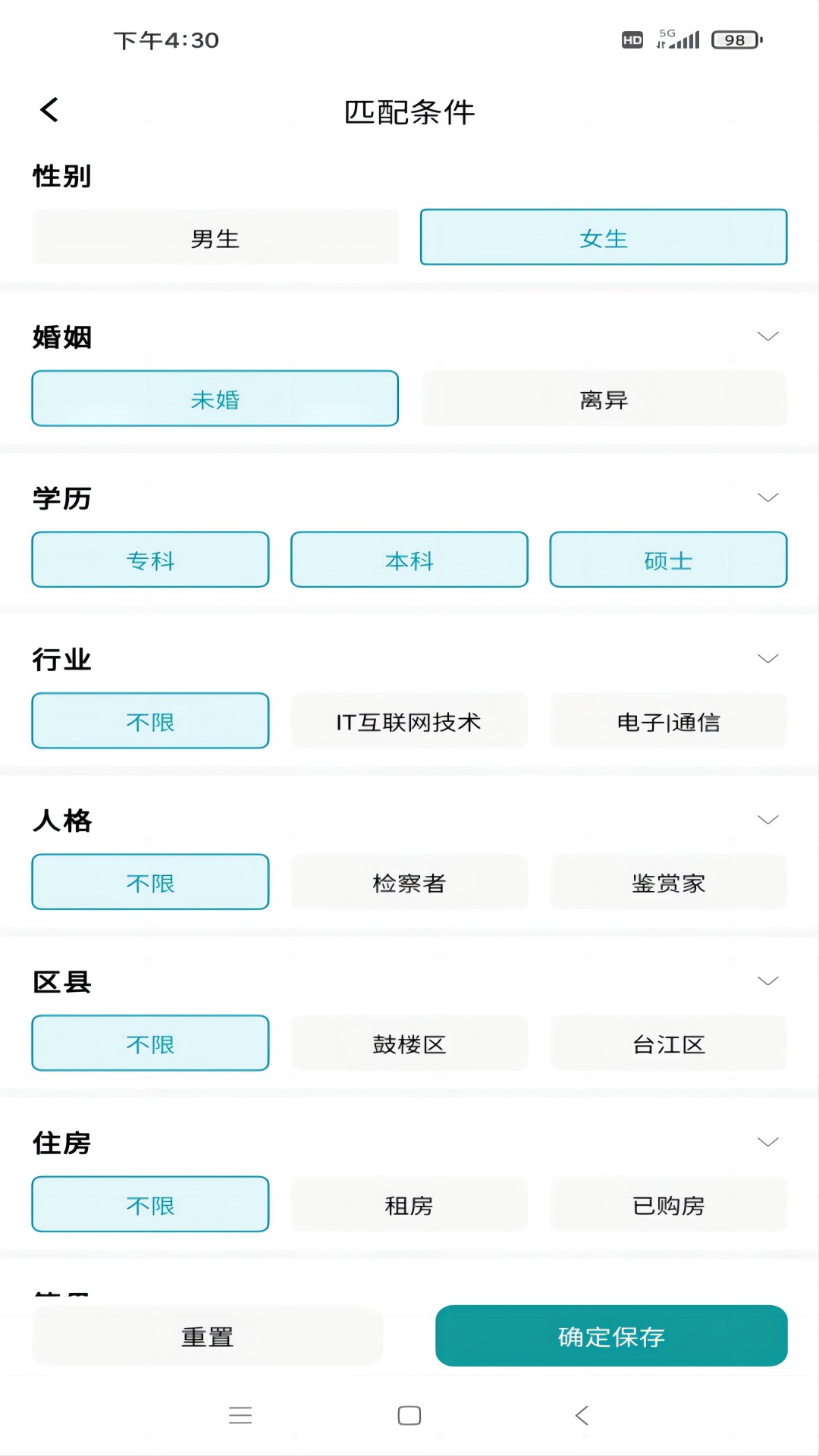Image resolution: width=819 pixels, height=1456 pixels.
Task: Choose 离异 under 婚姻
Action: [x=603, y=399]
